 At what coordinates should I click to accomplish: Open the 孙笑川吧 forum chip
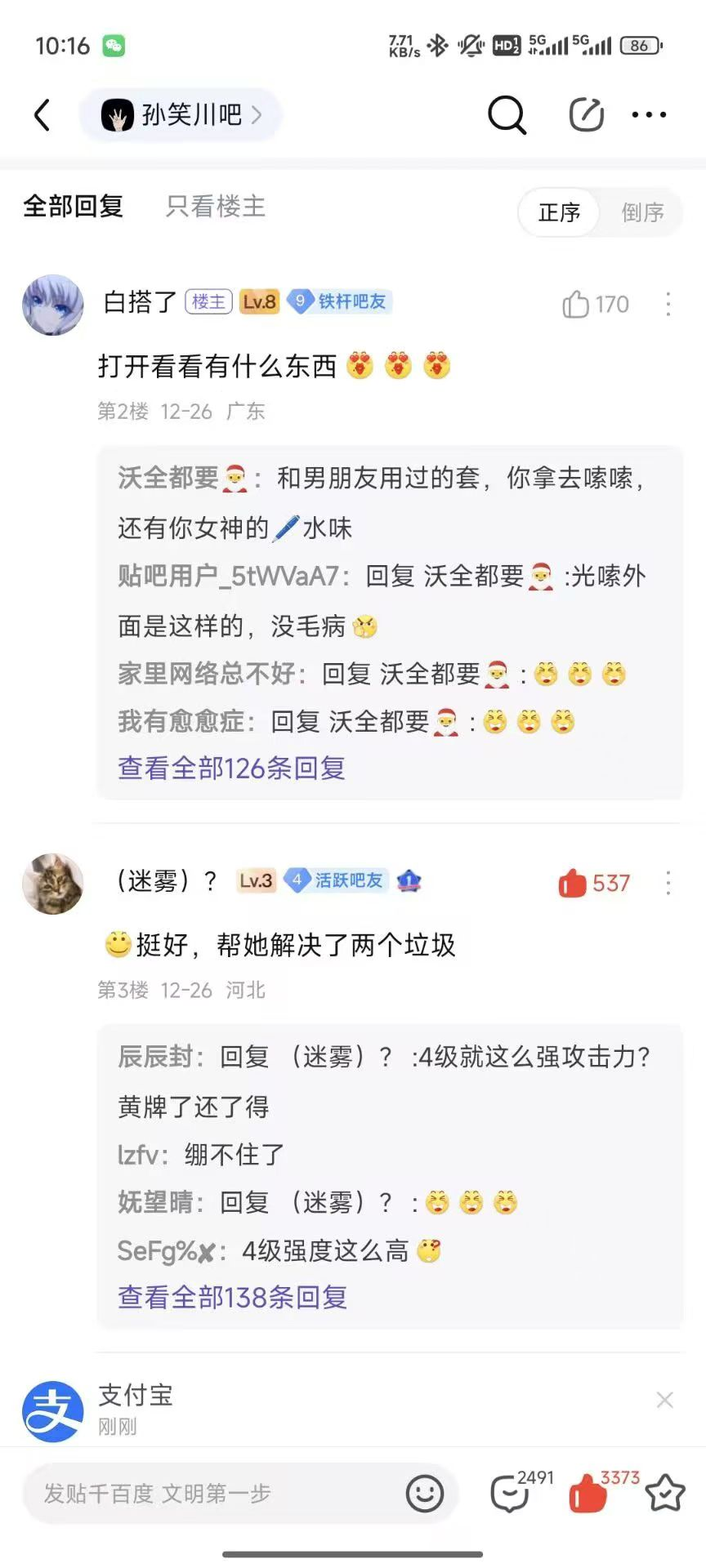[x=181, y=115]
